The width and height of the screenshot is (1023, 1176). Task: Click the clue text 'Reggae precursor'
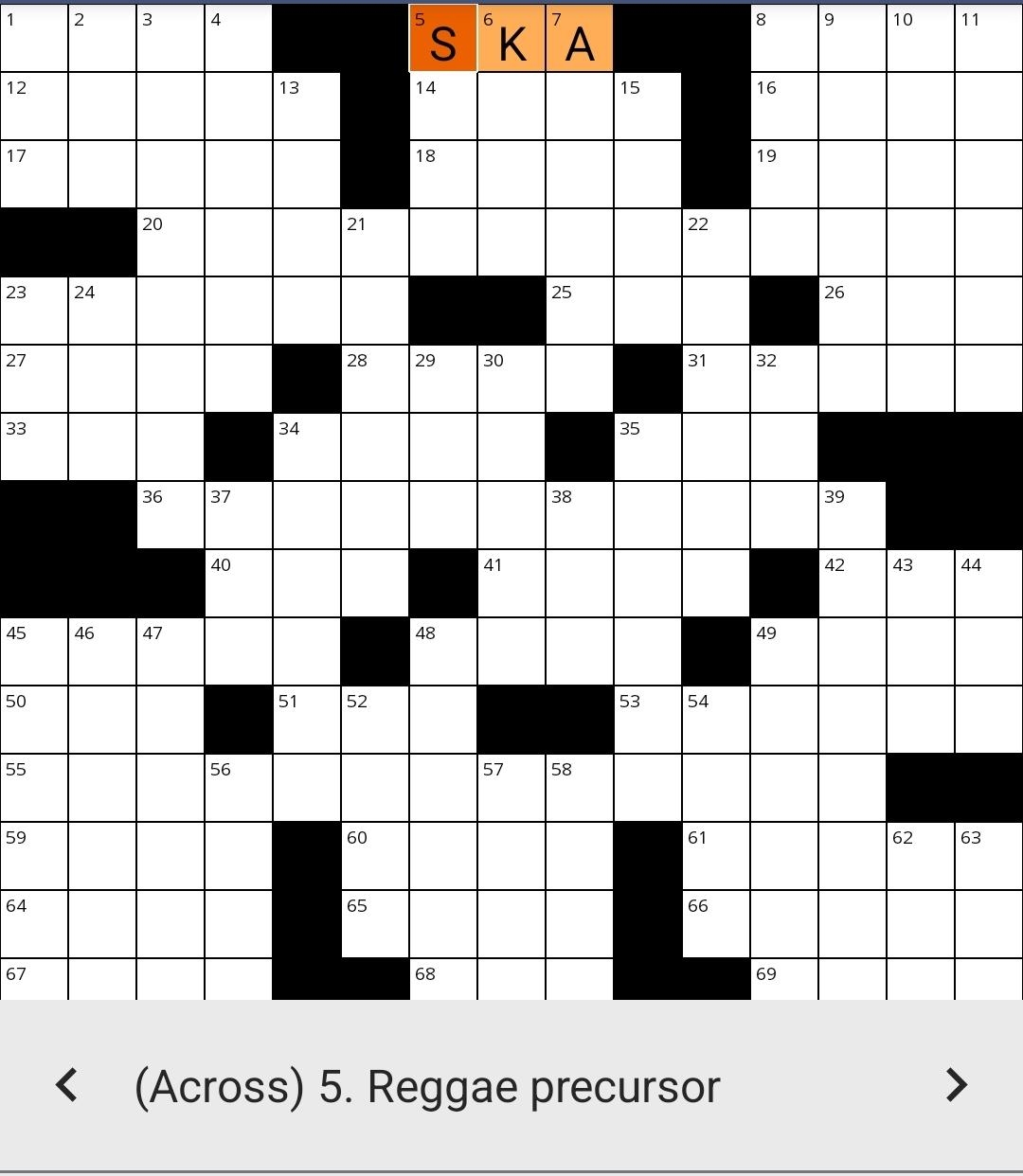coord(426,1086)
